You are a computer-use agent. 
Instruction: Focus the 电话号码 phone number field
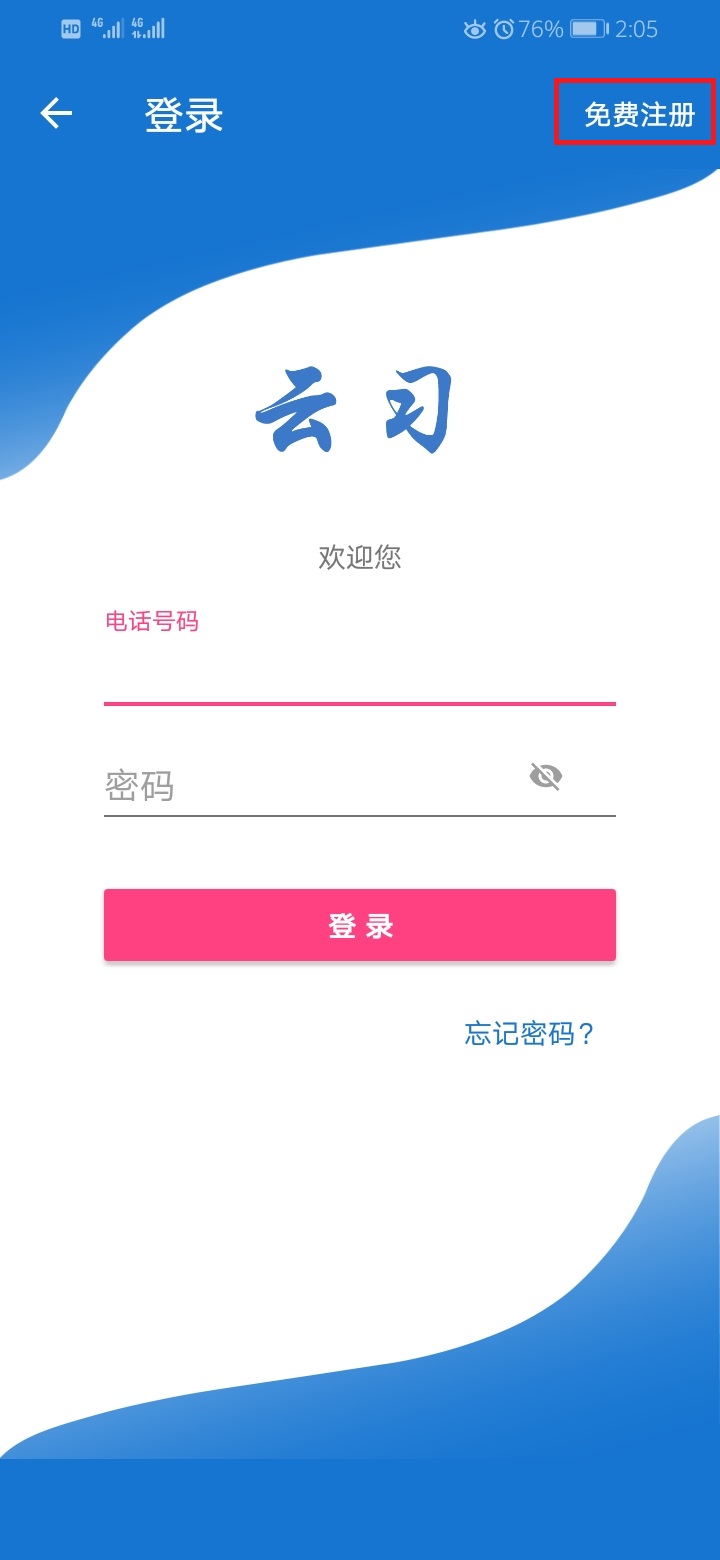359,675
